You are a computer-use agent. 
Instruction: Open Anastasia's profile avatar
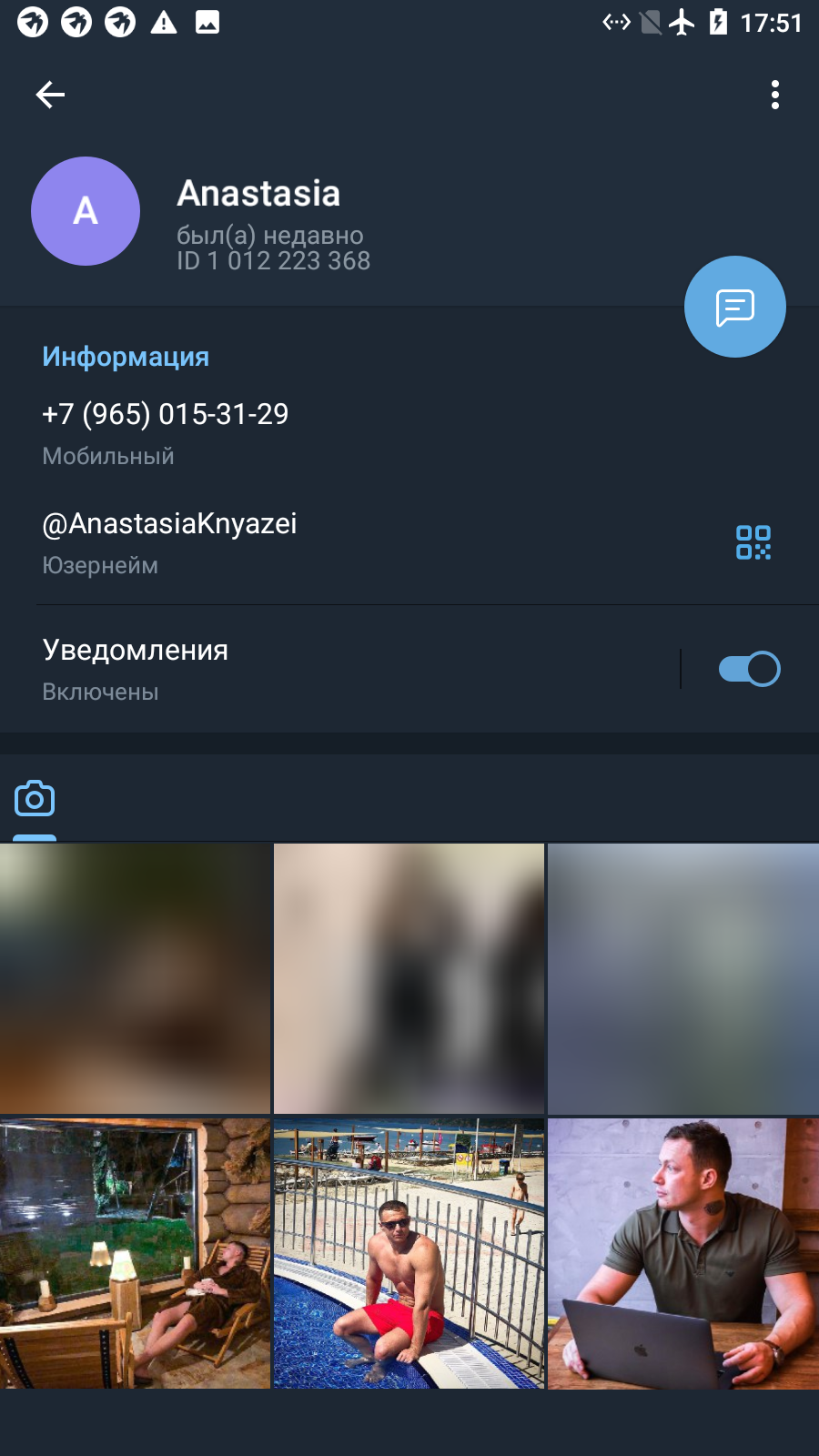coord(86,211)
